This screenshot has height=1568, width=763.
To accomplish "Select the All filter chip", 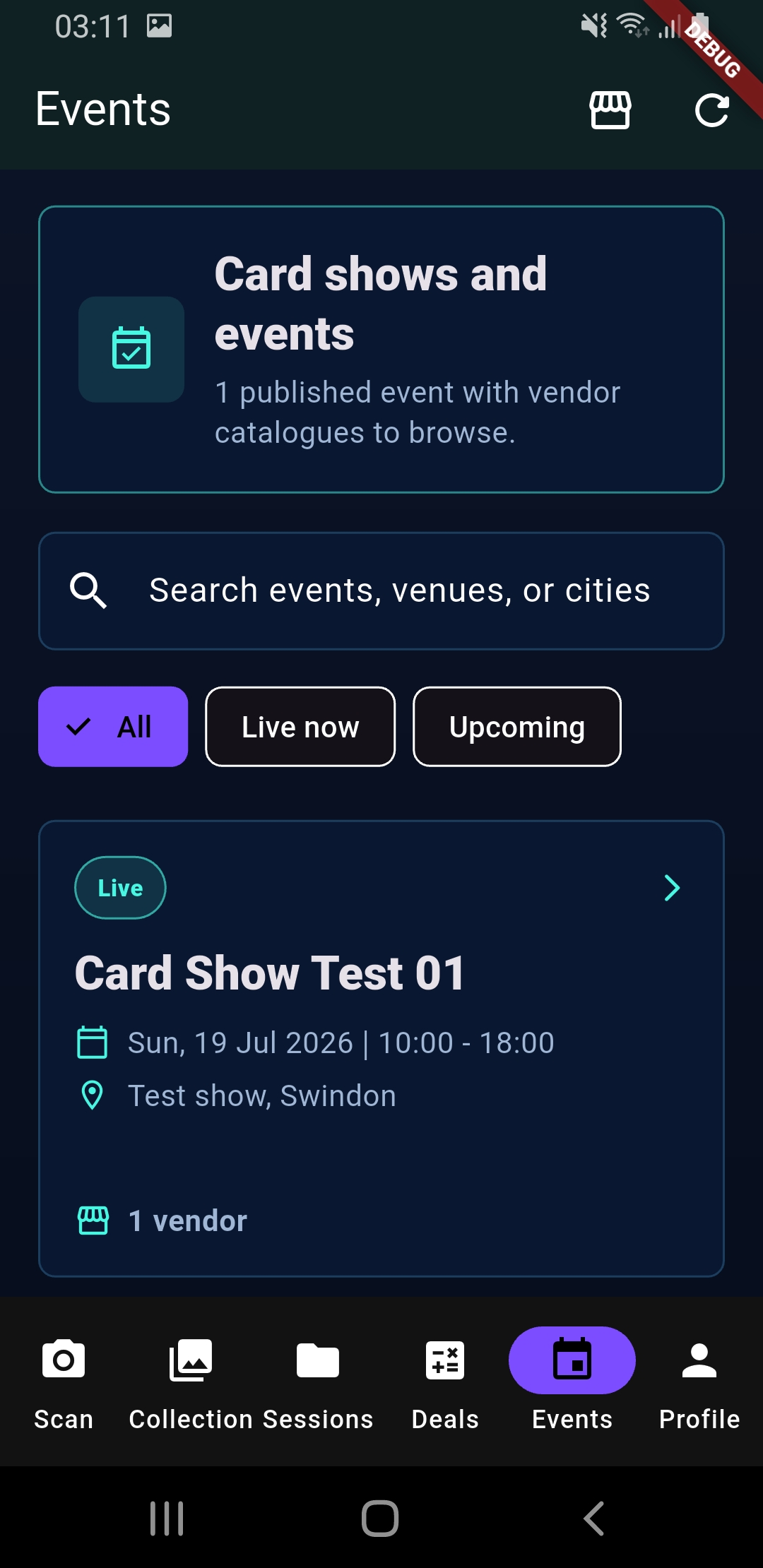I will (113, 726).
